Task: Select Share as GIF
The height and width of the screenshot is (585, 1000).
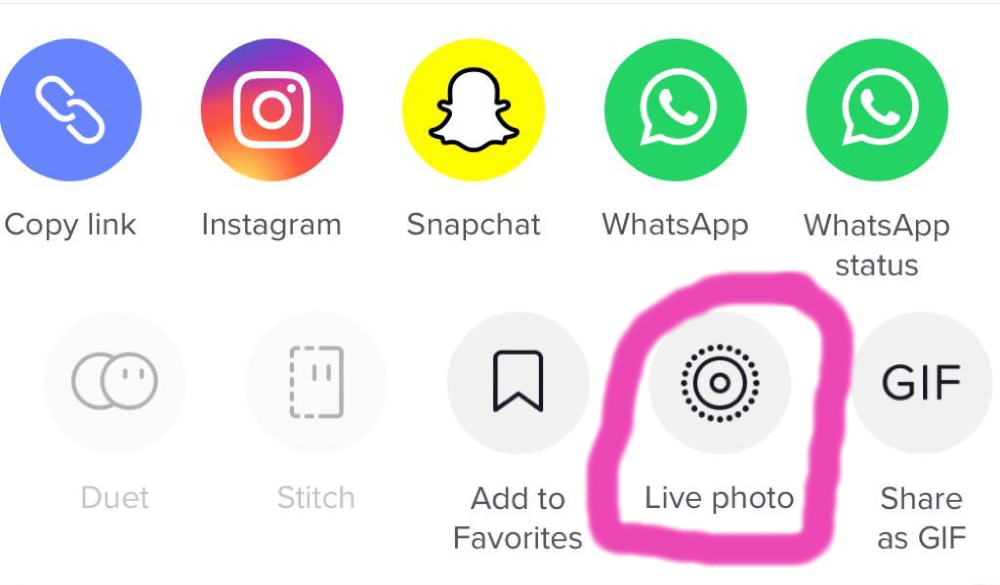Action: [921, 383]
